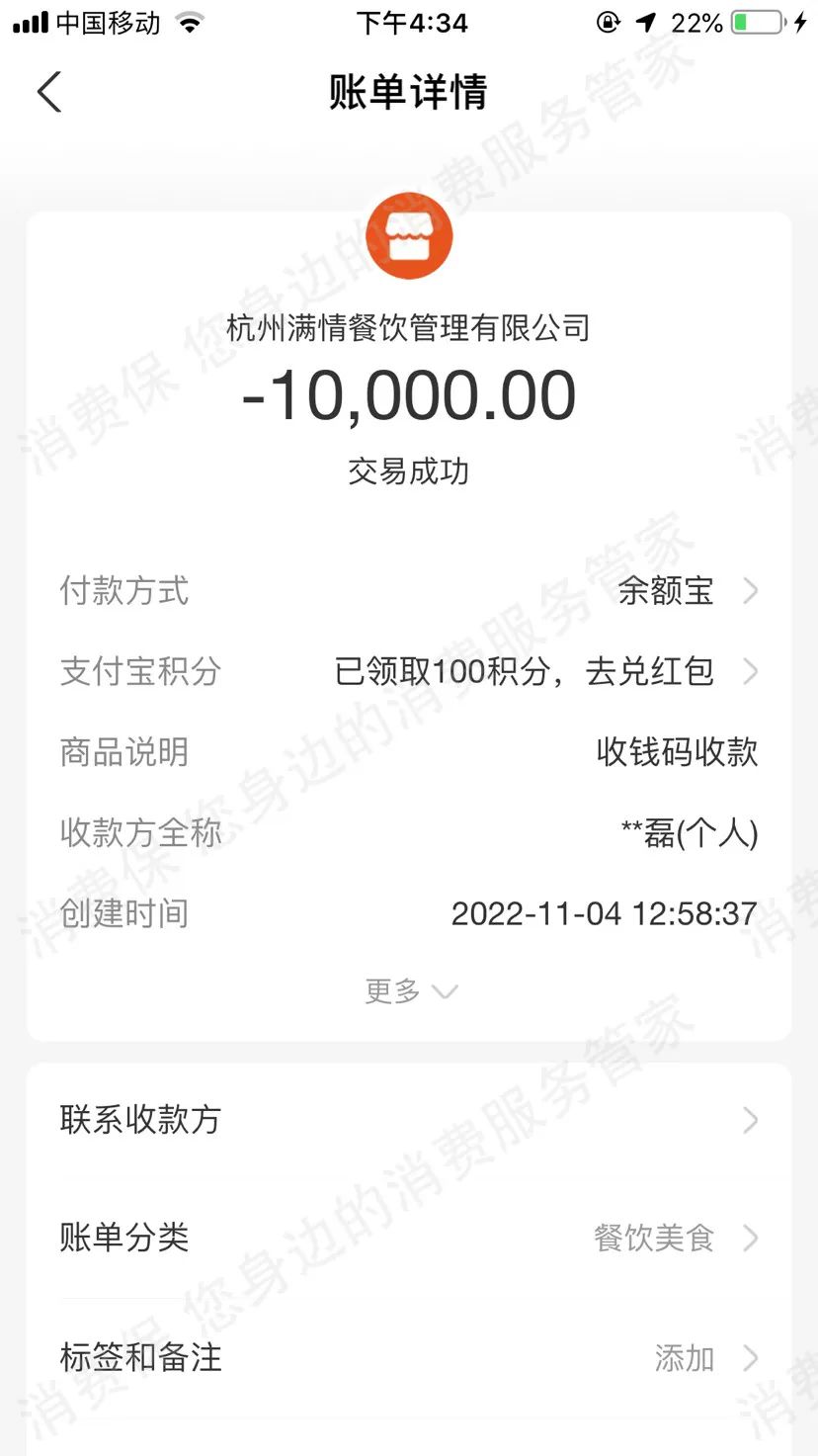Expand the 联系收款方 row chevron

tap(748, 1120)
